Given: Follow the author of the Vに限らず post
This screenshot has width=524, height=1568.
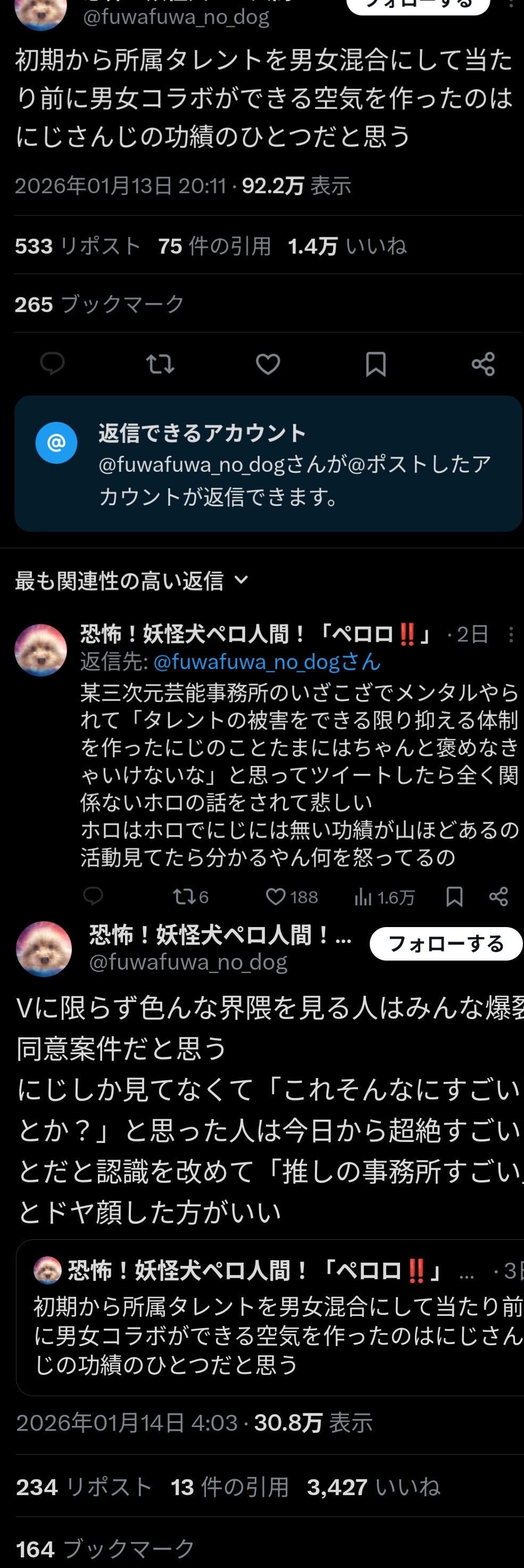Looking at the screenshot, I should (x=445, y=944).
